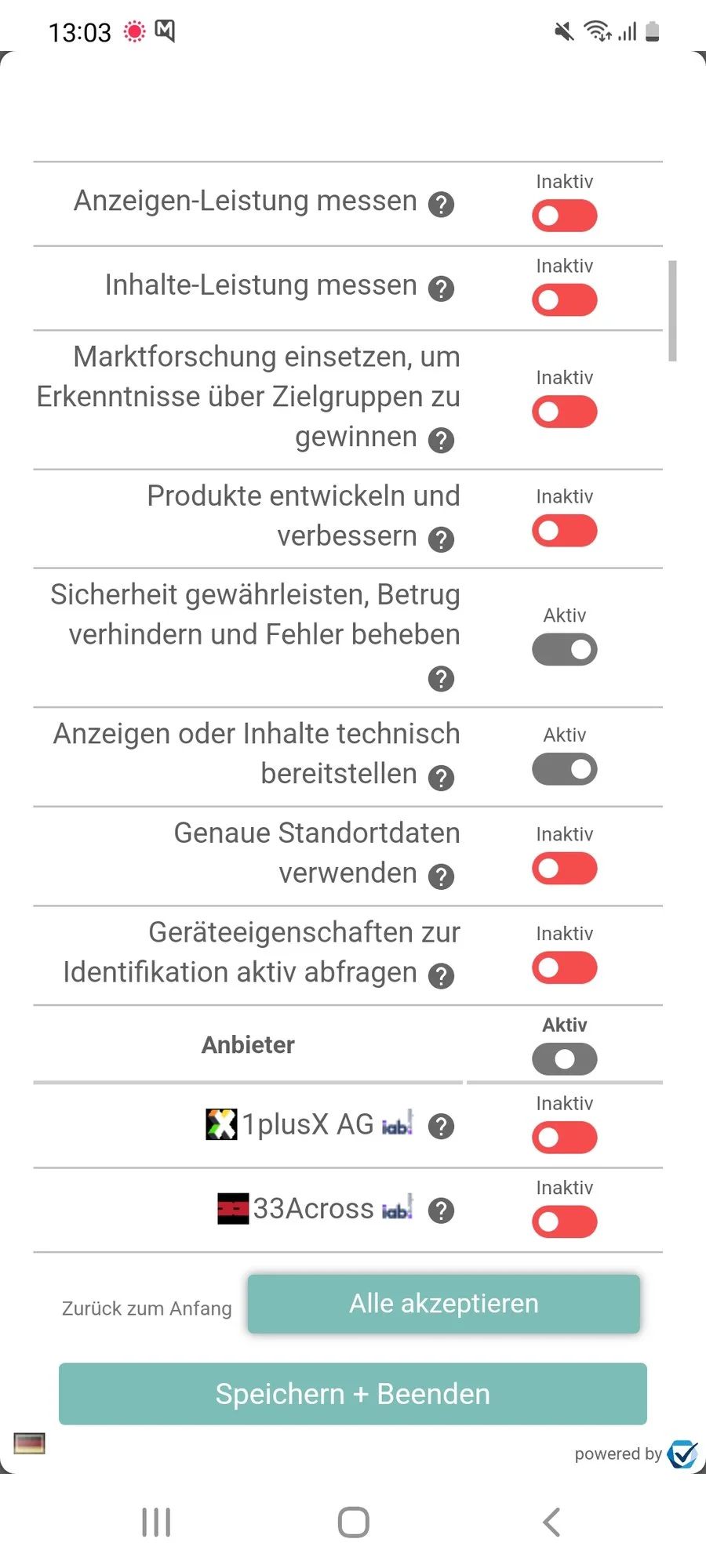The width and height of the screenshot is (706, 1568).
Task: View info icon next to 1plusX AG
Action: (441, 1127)
